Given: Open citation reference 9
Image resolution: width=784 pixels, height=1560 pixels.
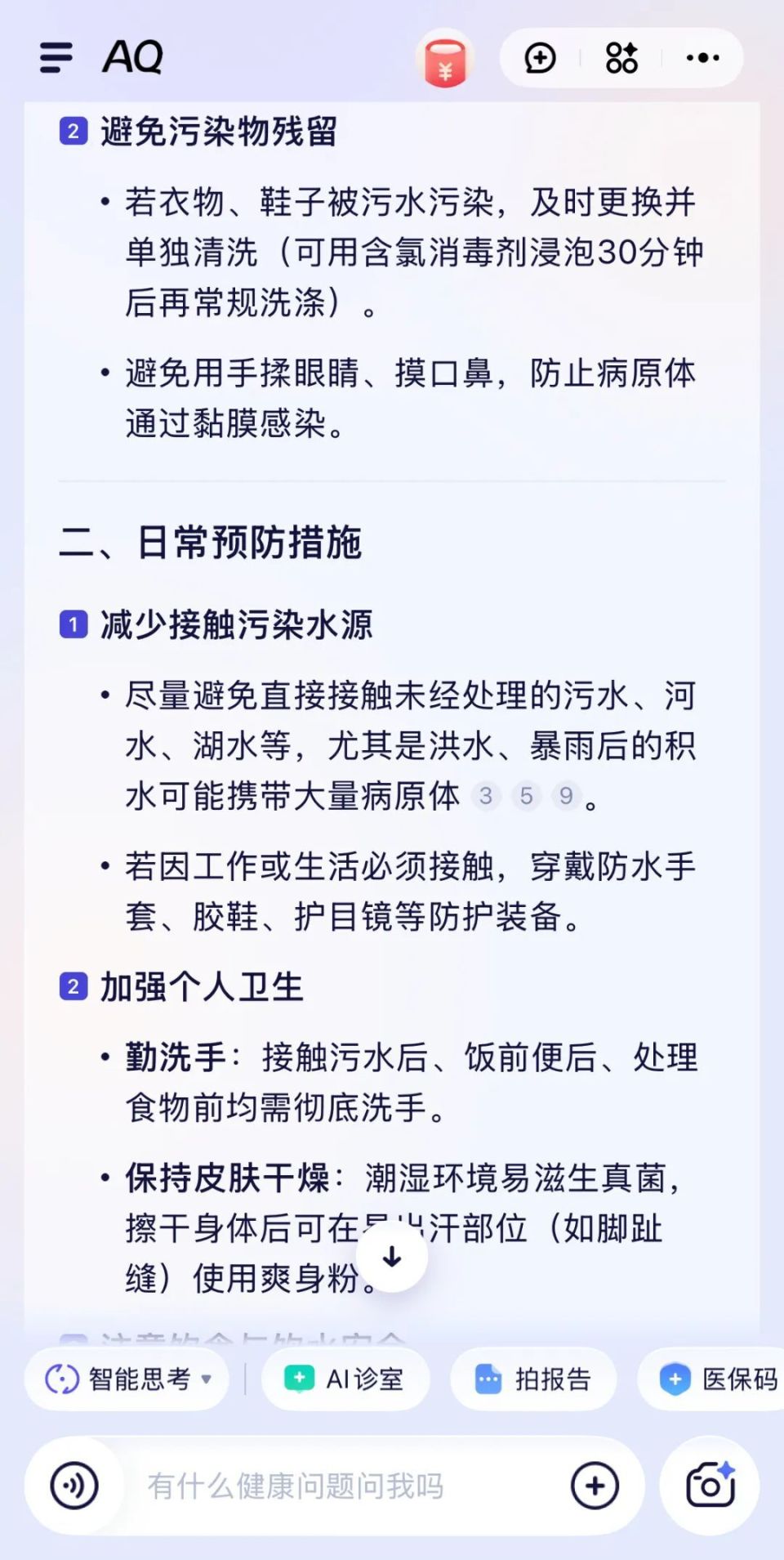Looking at the screenshot, I should [567, 795].
